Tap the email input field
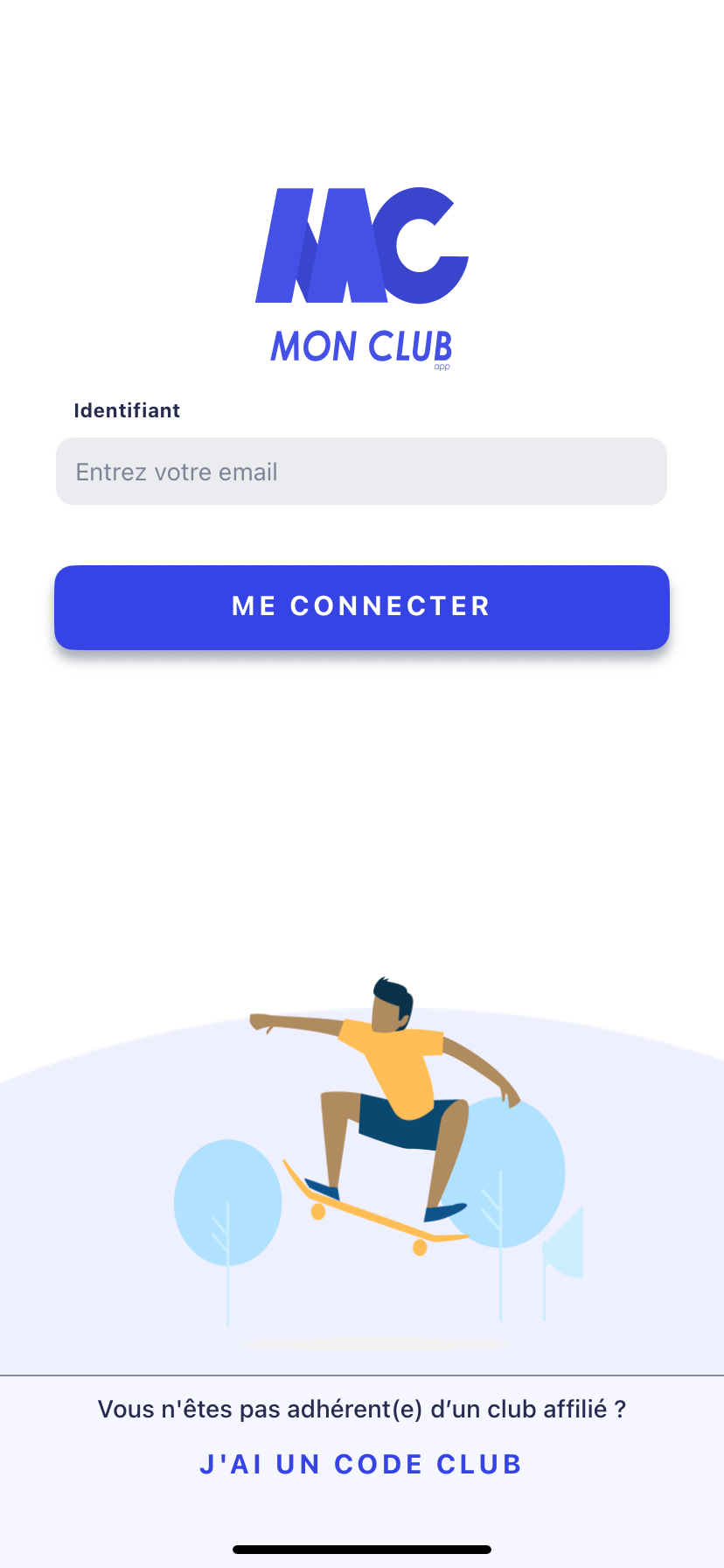The height and width of the screenshot is (1568, 724). pyautogui.click(x=361, y=472)
